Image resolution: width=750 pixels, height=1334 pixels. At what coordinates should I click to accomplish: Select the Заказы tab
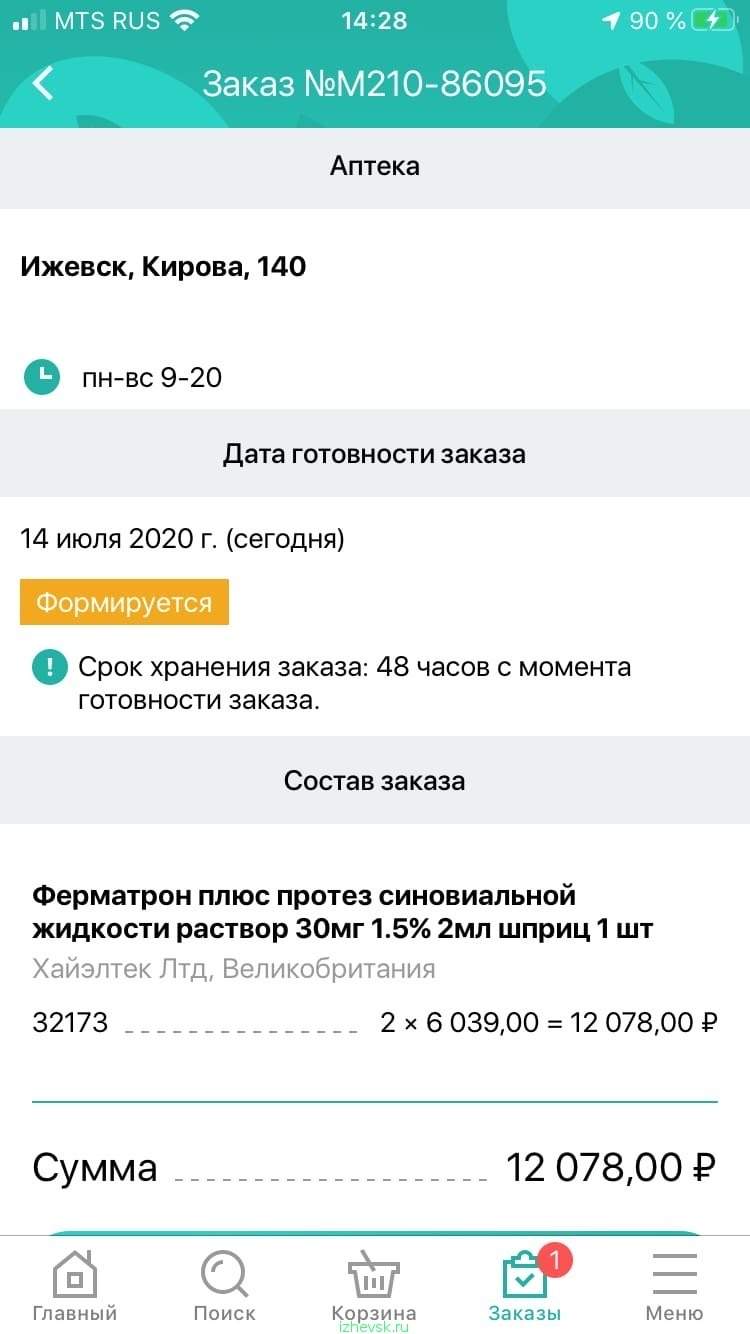pyautogui.click(x=525, y=1285)
